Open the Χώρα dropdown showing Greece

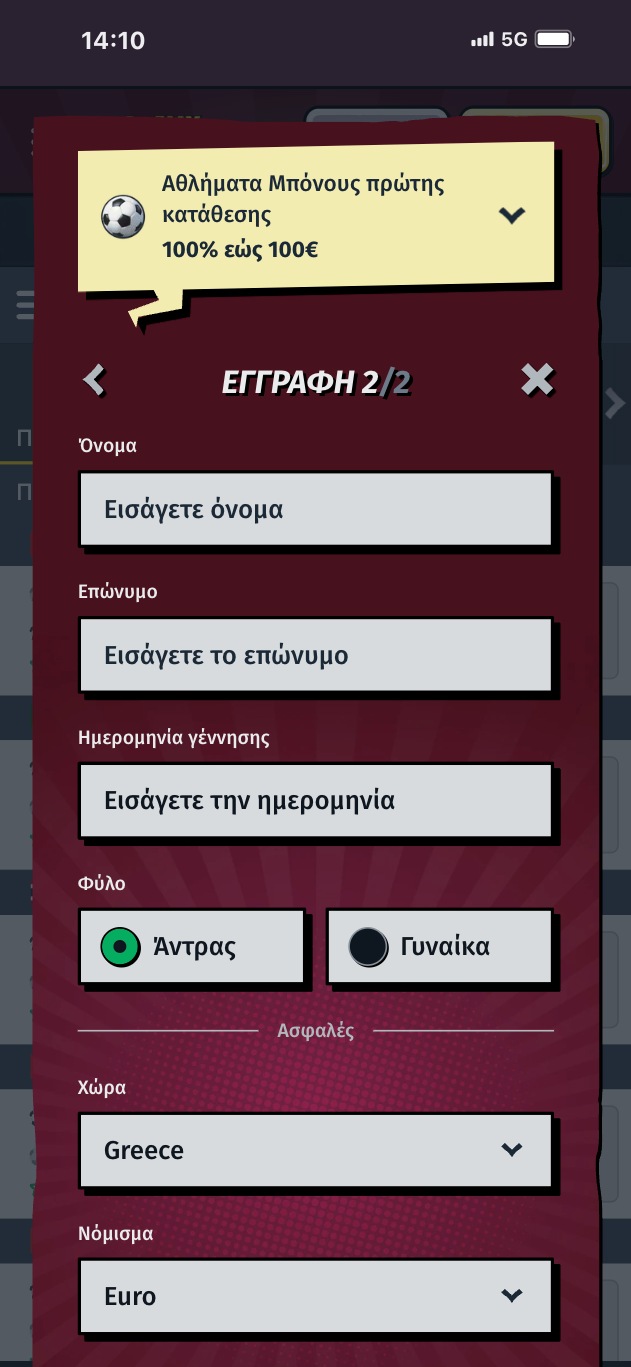(x=315, y=1150)
